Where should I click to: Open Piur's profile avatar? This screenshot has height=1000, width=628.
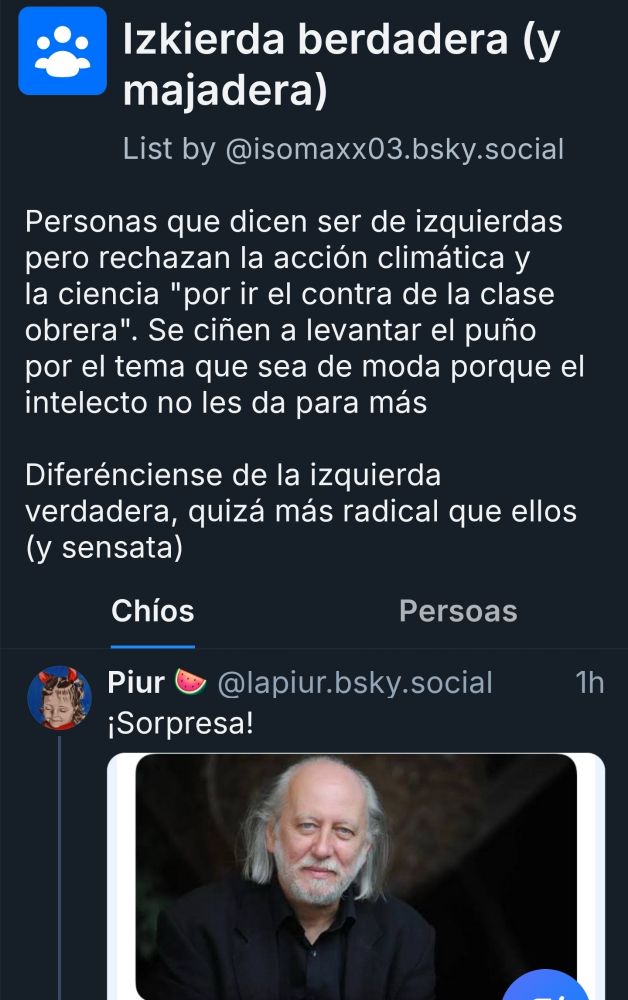59,697
